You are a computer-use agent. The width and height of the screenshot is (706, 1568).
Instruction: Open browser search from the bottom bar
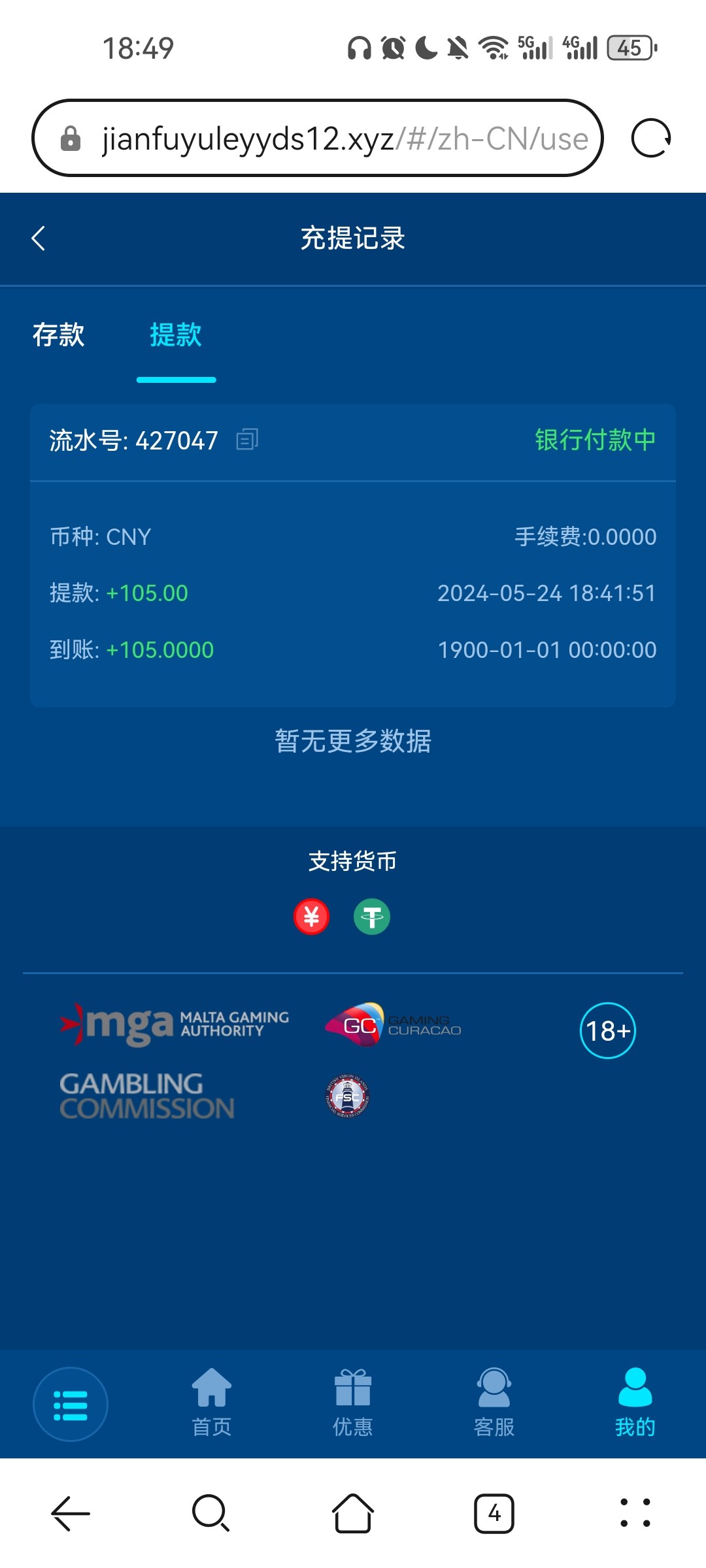tap(211, 1513)
